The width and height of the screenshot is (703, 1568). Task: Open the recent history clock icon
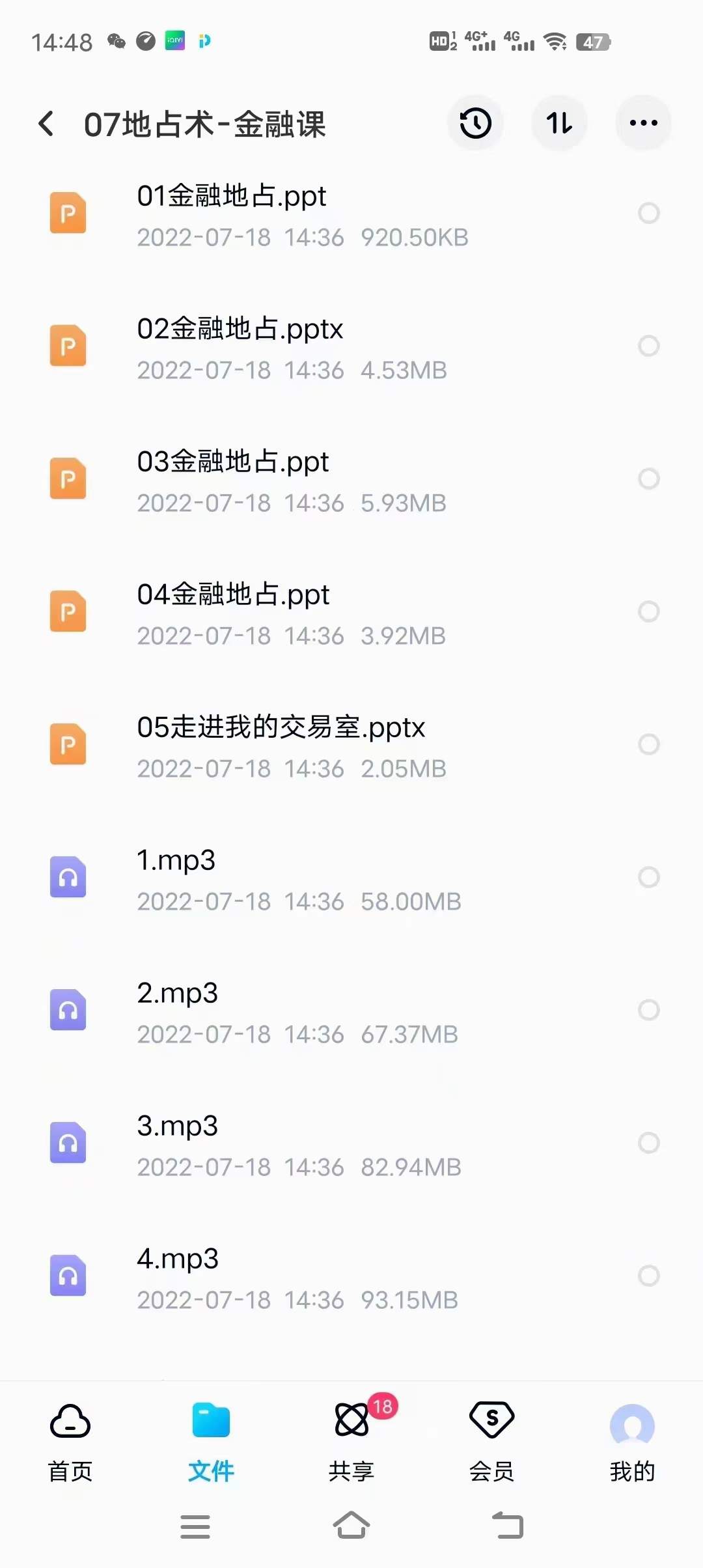475,123
